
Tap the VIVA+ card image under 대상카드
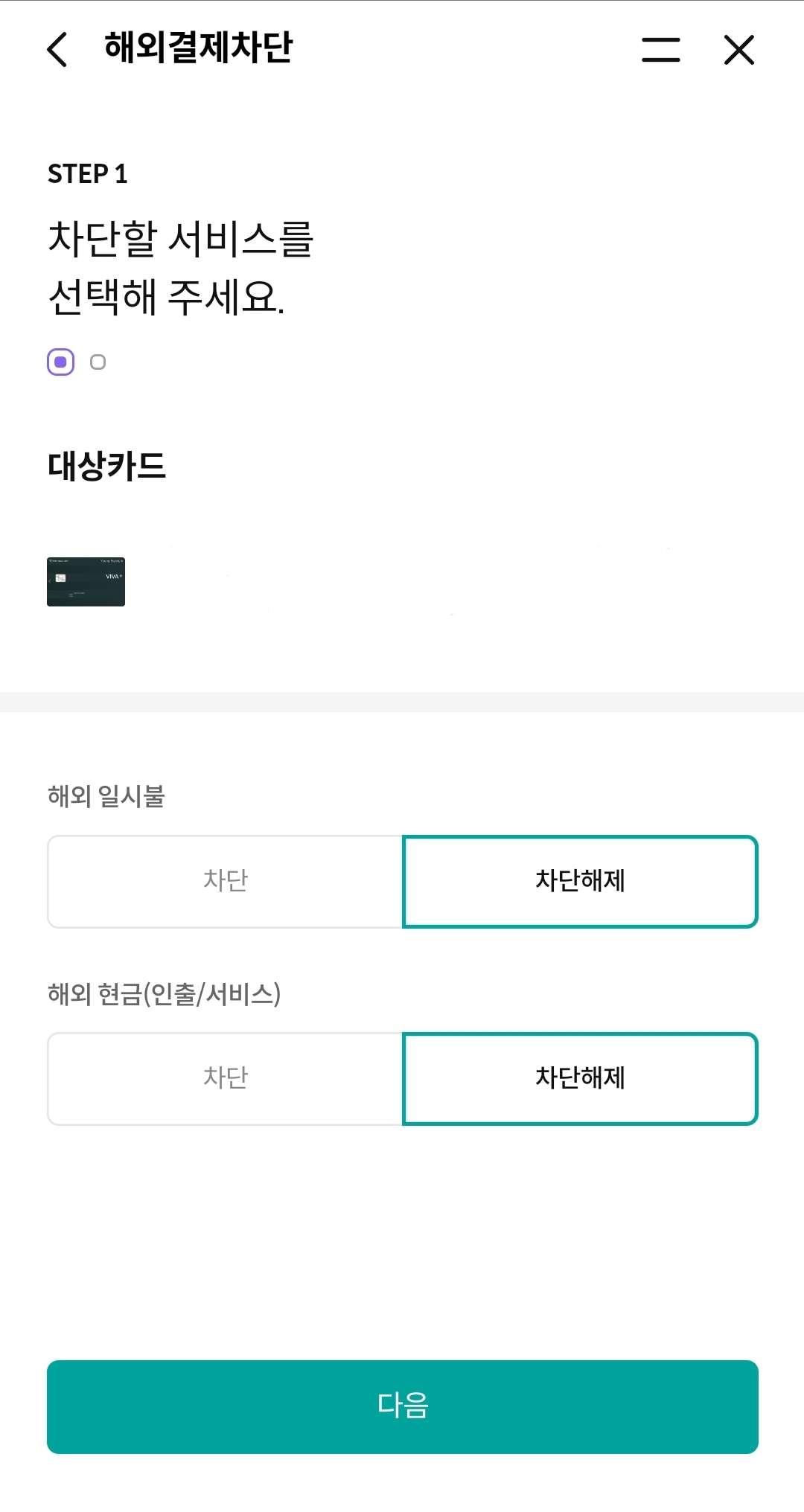coord(86,582)
